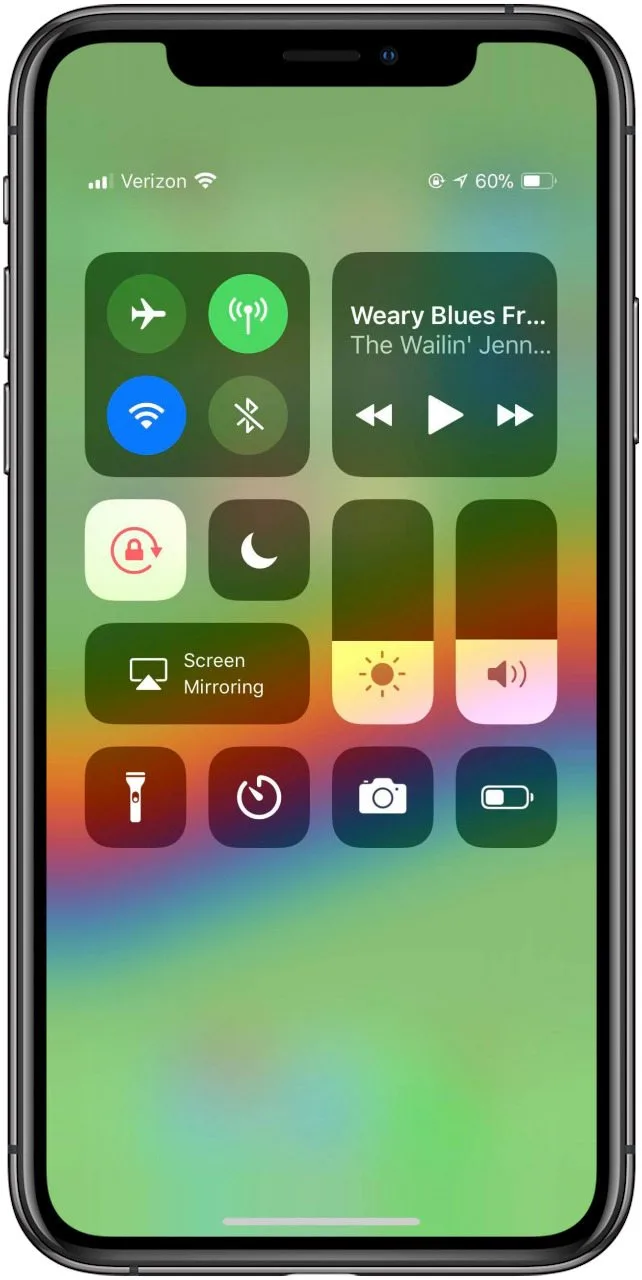Enable Do Not Disturb moon
Screen dimensions: 642x1280
(x=259, y=550)
